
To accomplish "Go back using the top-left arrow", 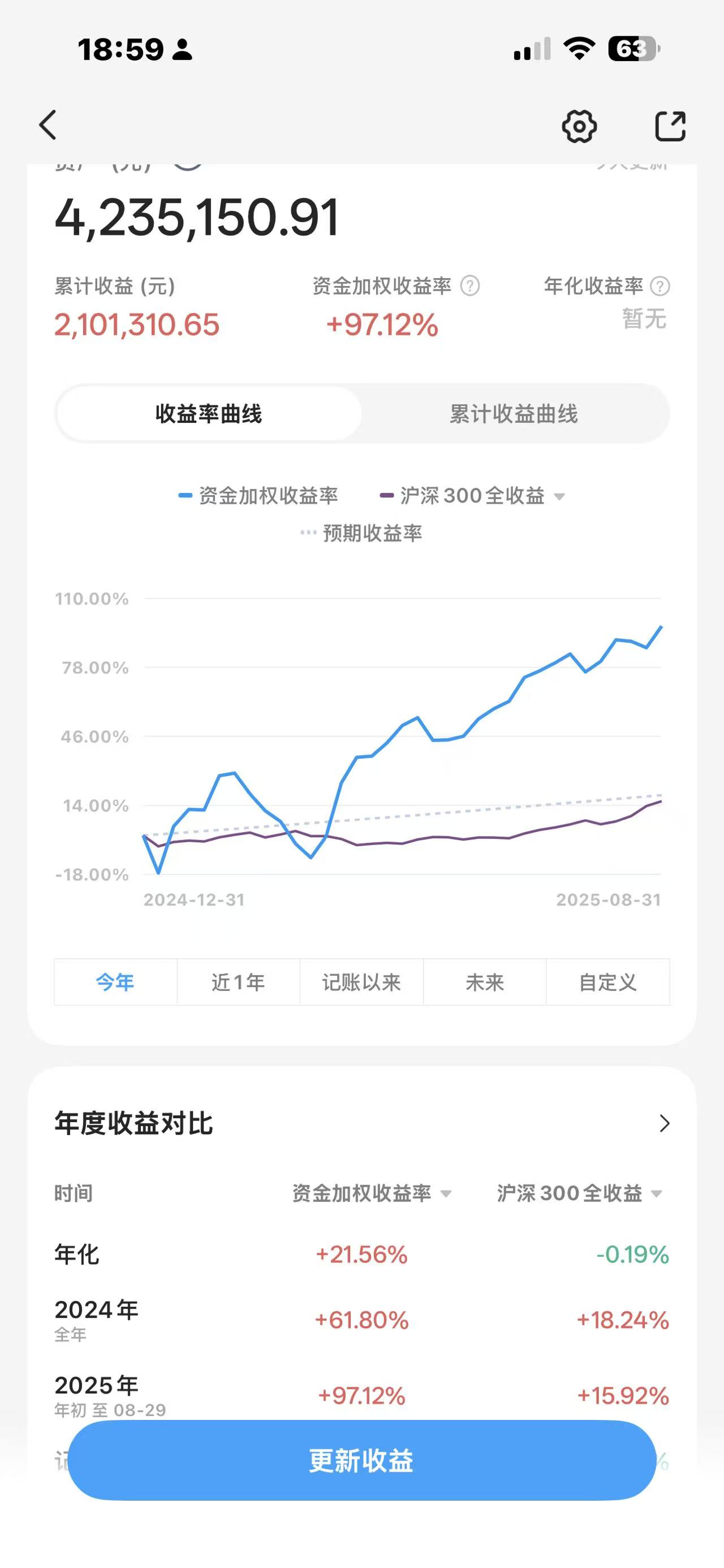I will click(x=48, y=125).
